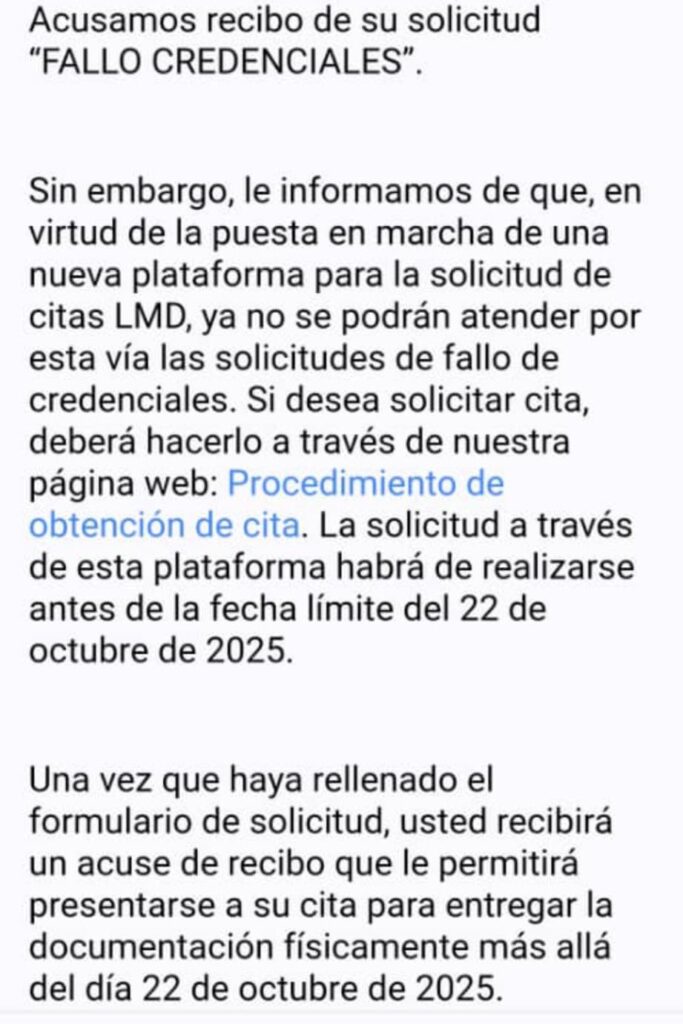
Task: Open the Procedimiento de obtención de cita link
Action: [366, 485]
